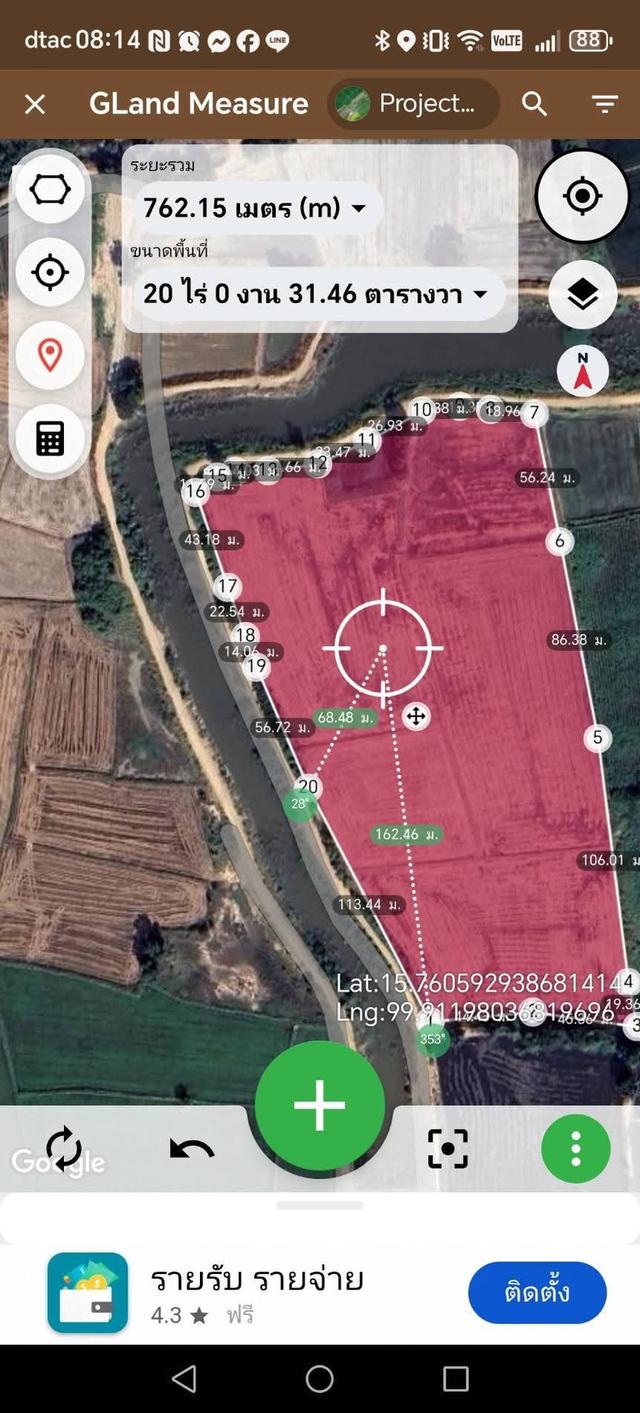Tap the focus frame icon
This screenshot has width=640, height=1413.
(x=447, y=1149)
